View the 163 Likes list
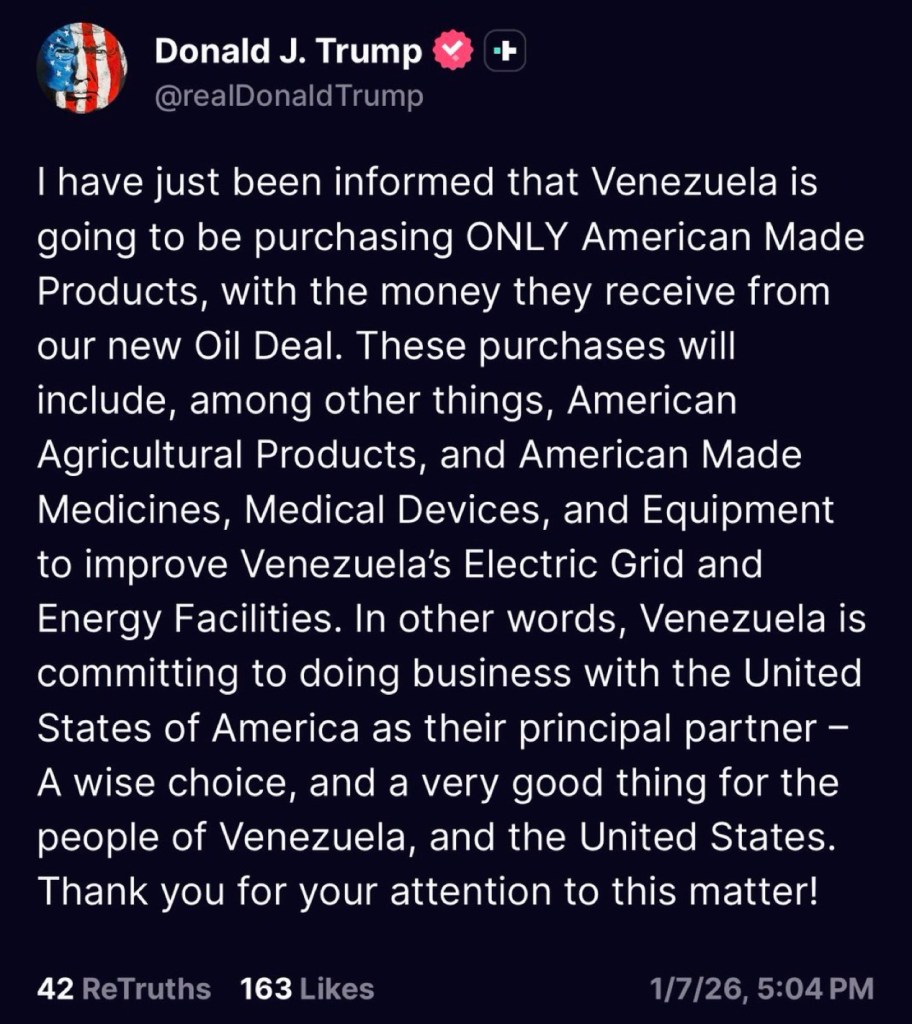This screenshot has height=1024, width=912. coord(307,989)
